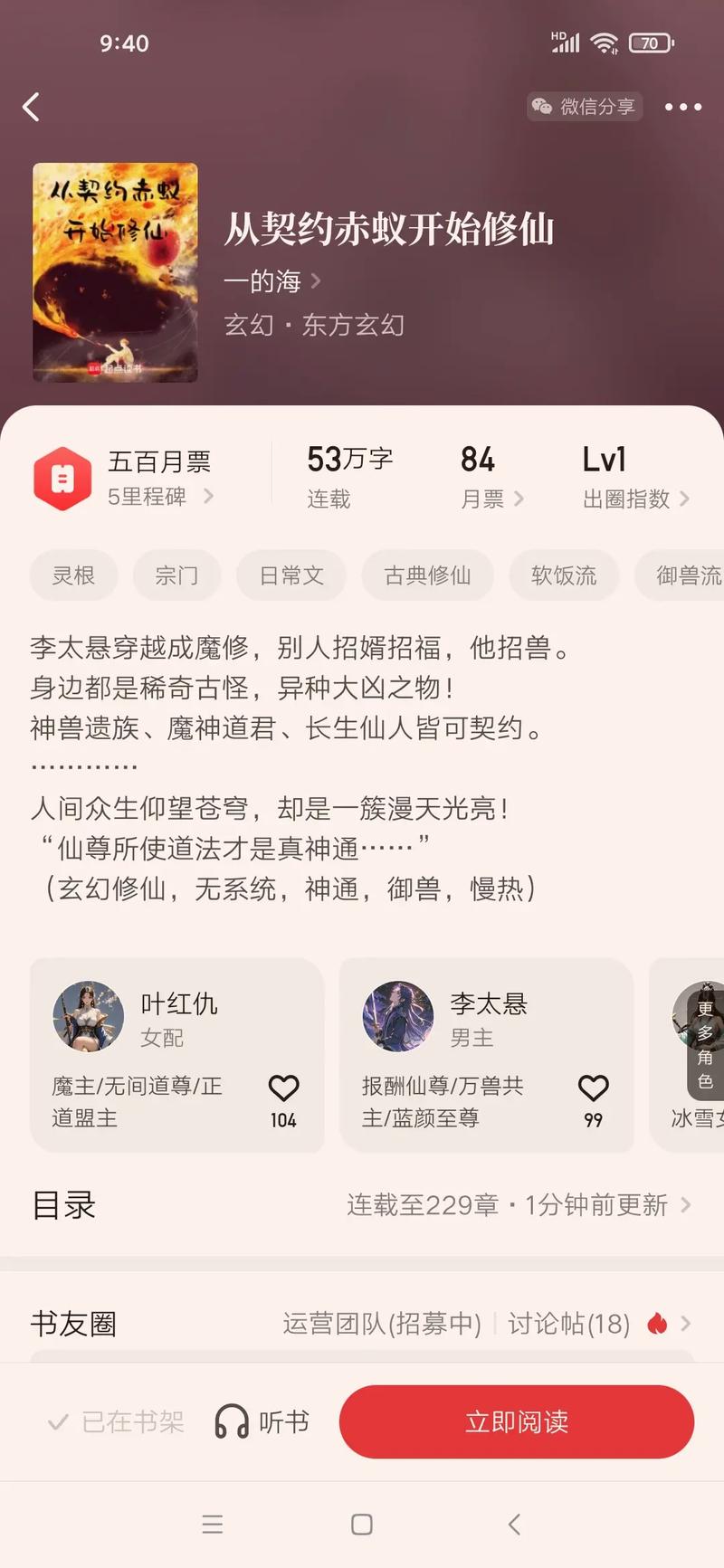Viewport: 724px width, 1568px height.
Task: Like character 叶红仇 with the heart
Action: click(283, 1087)
